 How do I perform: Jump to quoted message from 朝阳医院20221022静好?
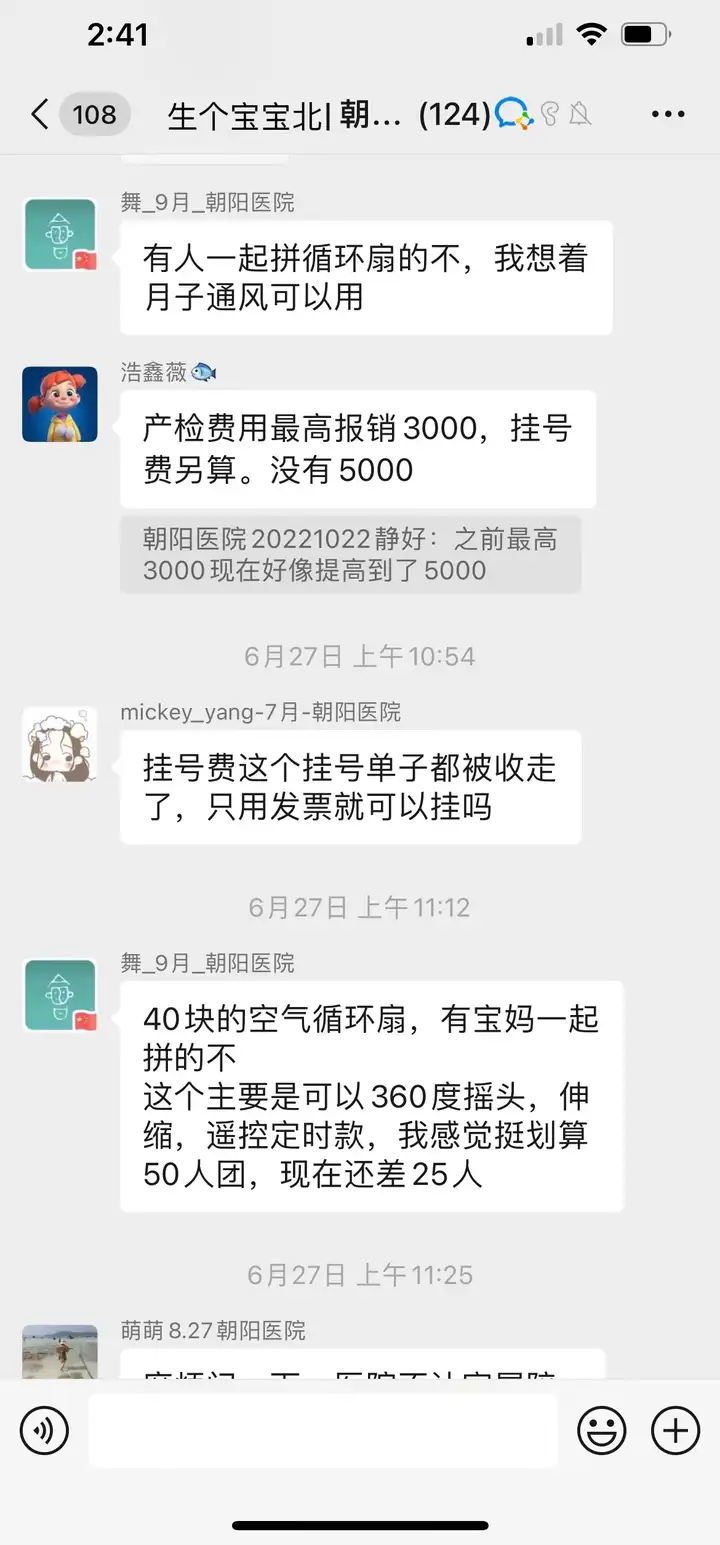click(350, 555)
